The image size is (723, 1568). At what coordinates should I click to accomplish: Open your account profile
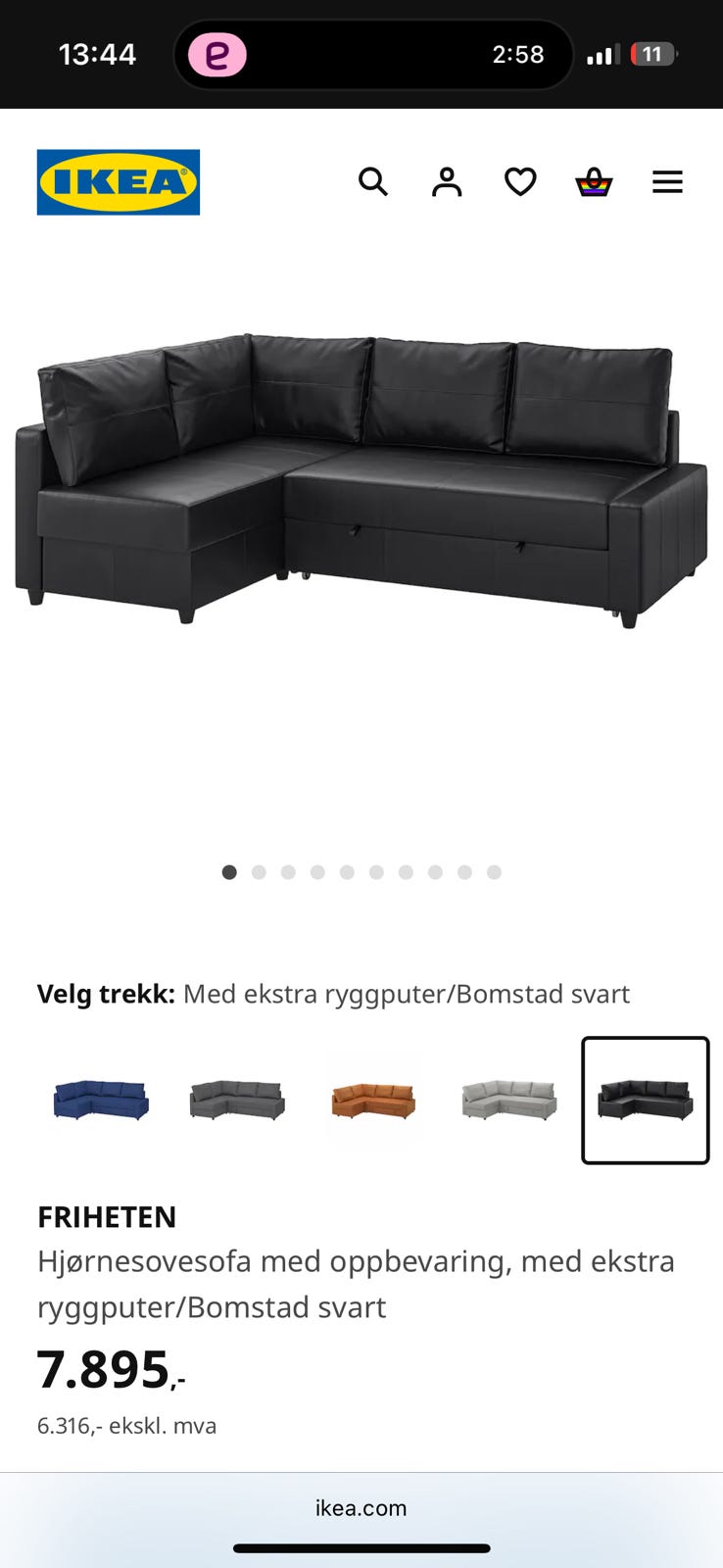447,182
